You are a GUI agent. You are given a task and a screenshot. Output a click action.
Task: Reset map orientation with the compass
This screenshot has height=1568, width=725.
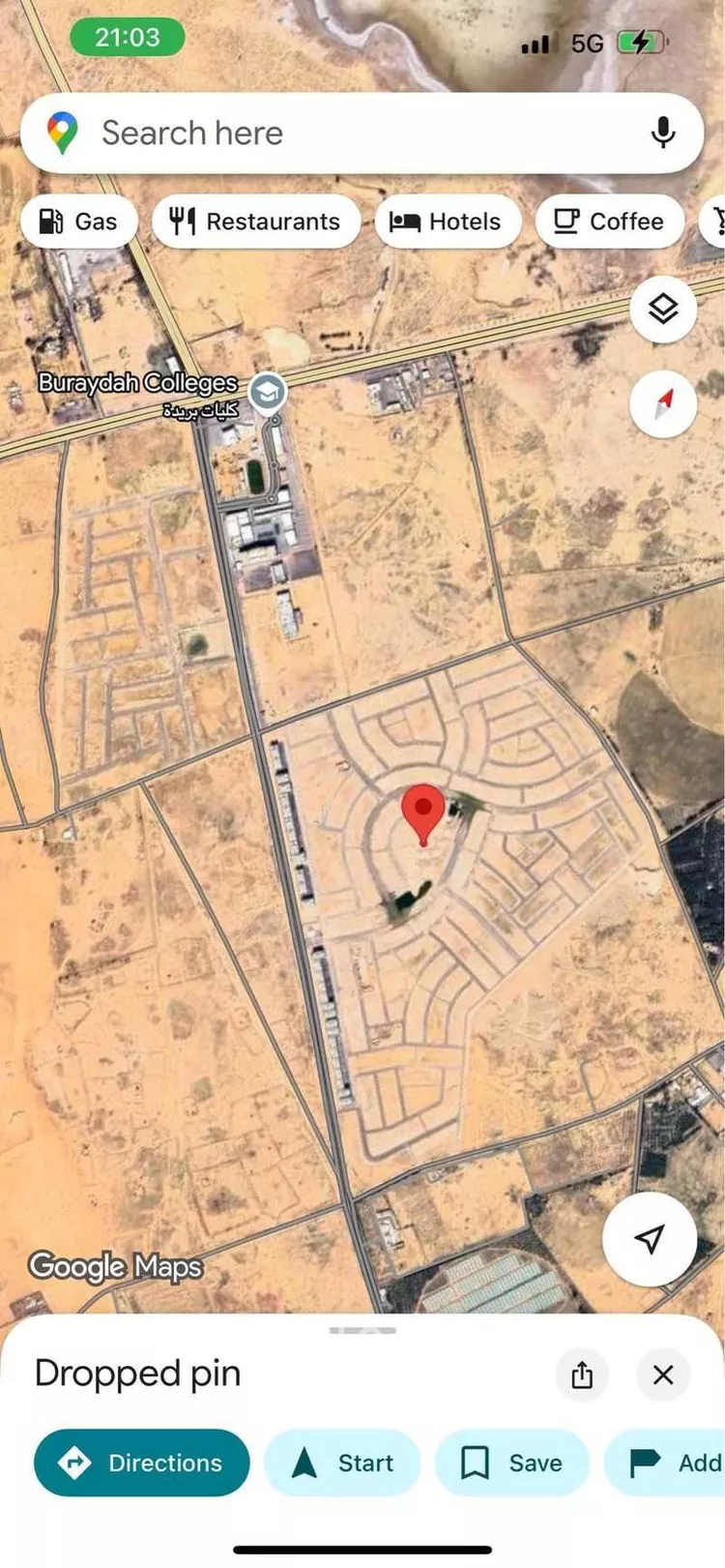click(x=663, y=402)
